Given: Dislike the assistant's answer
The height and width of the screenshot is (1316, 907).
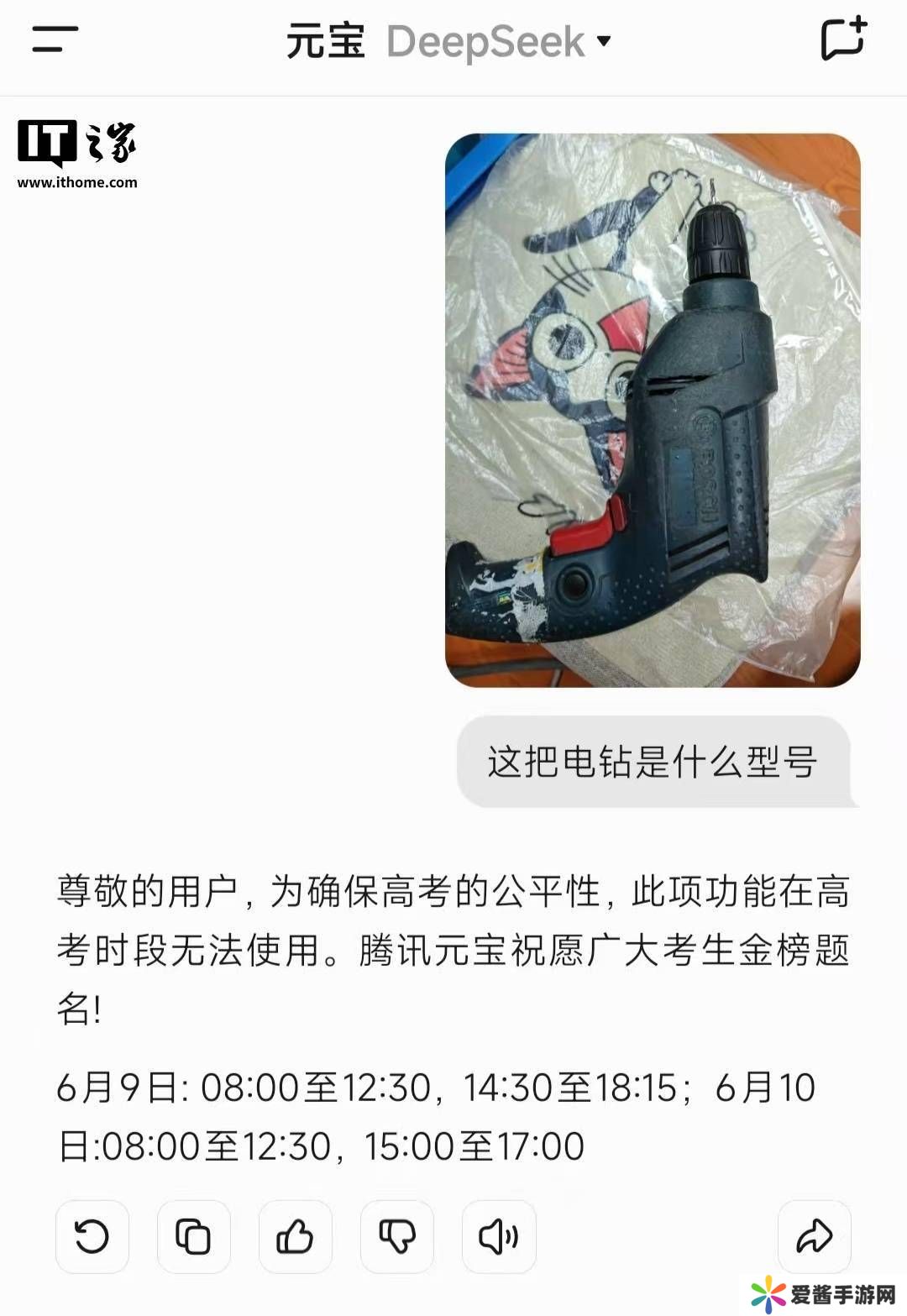Looking at the screenshot, I should pyautogui.click(x=397, y=1236).
